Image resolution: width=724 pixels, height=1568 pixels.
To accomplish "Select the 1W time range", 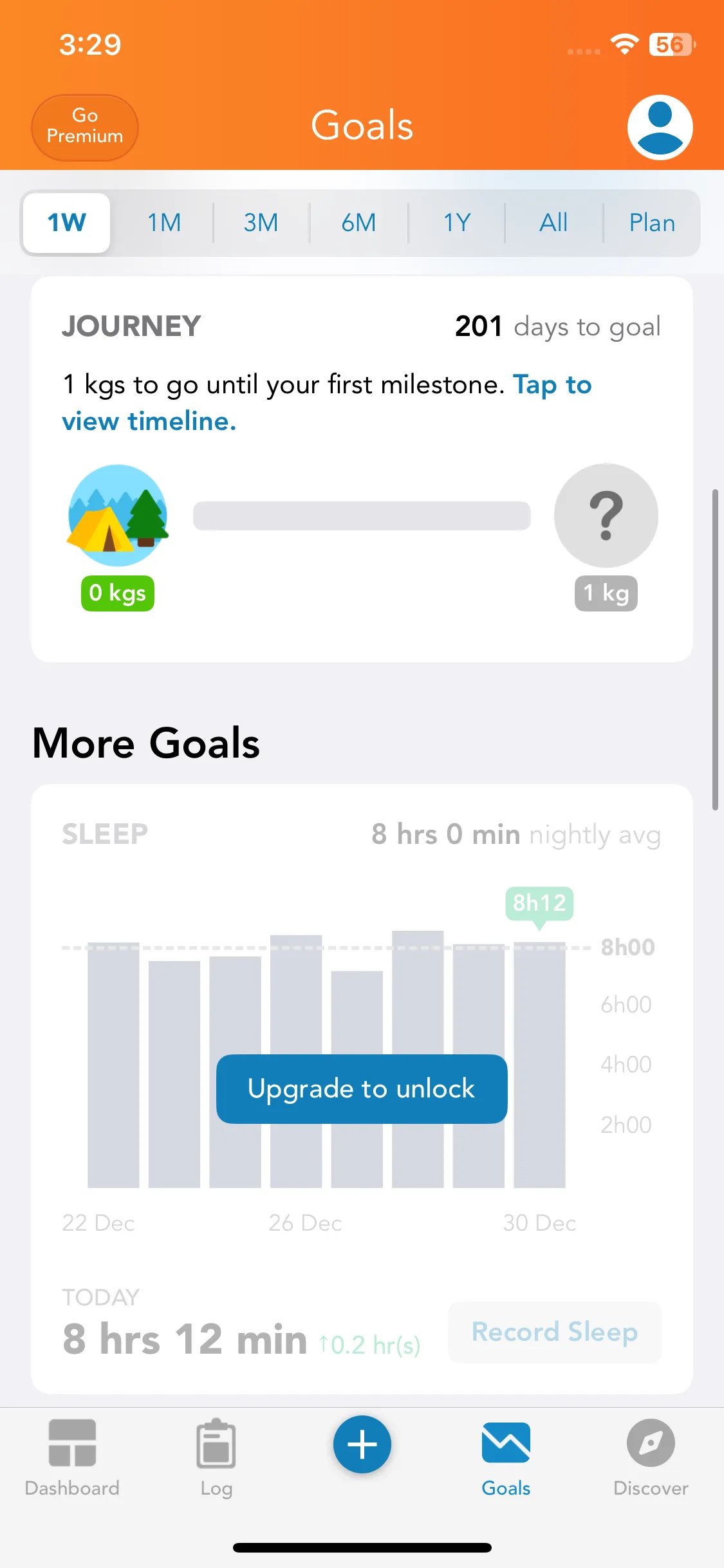I will point(66,223).
